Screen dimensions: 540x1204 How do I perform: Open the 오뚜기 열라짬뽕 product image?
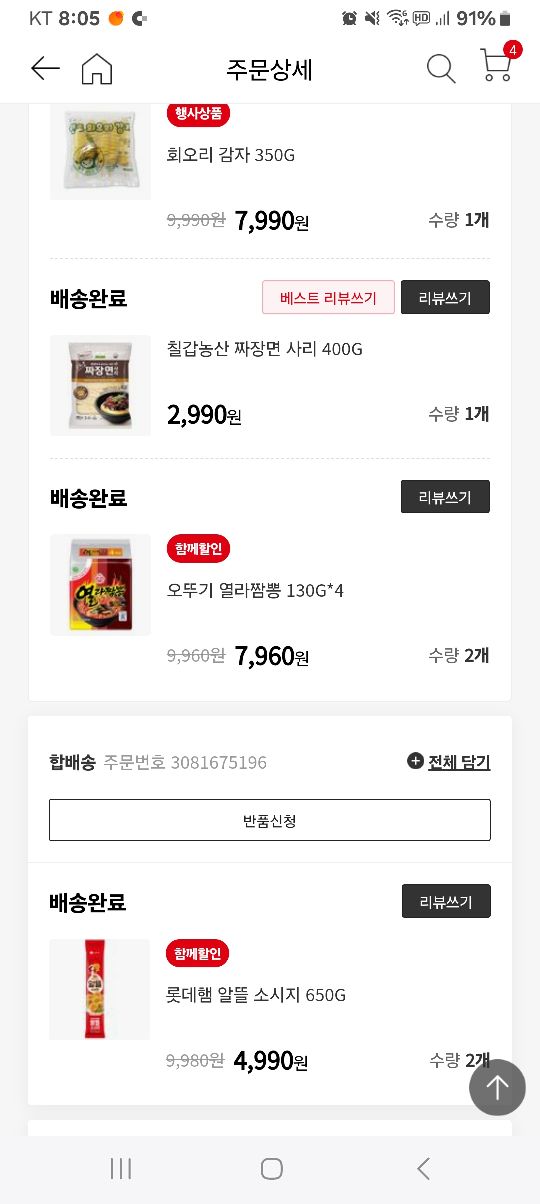tap(100, 585)
